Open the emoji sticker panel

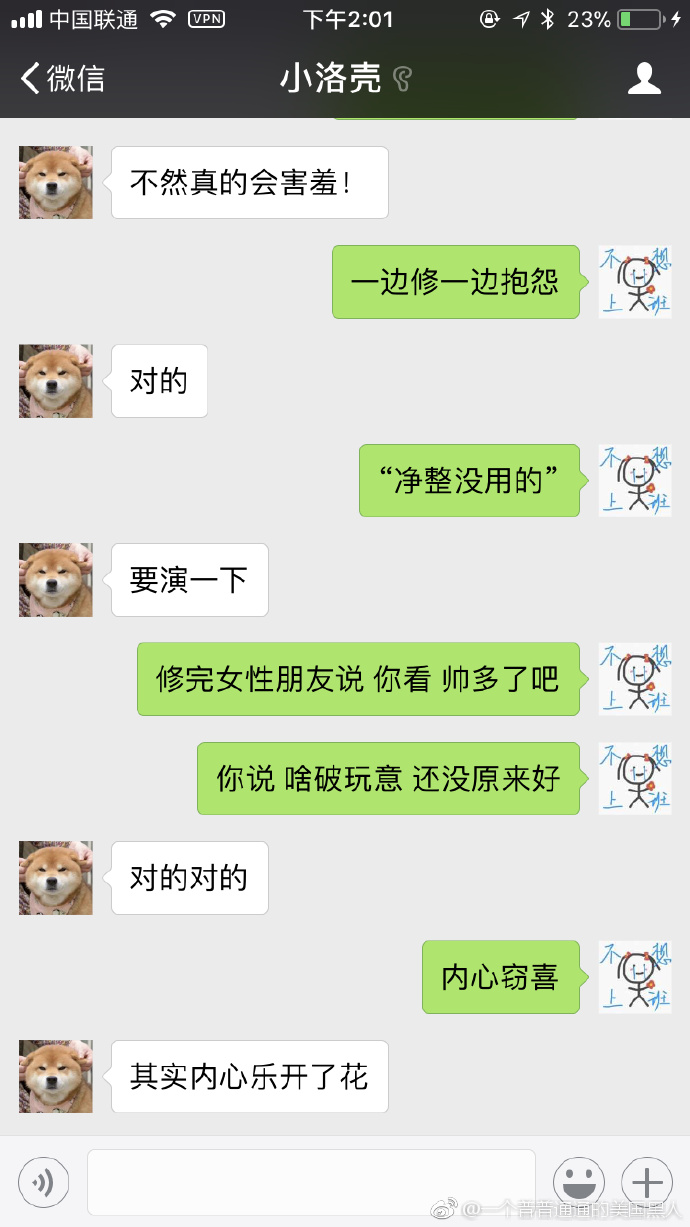tap(579, 1183)
